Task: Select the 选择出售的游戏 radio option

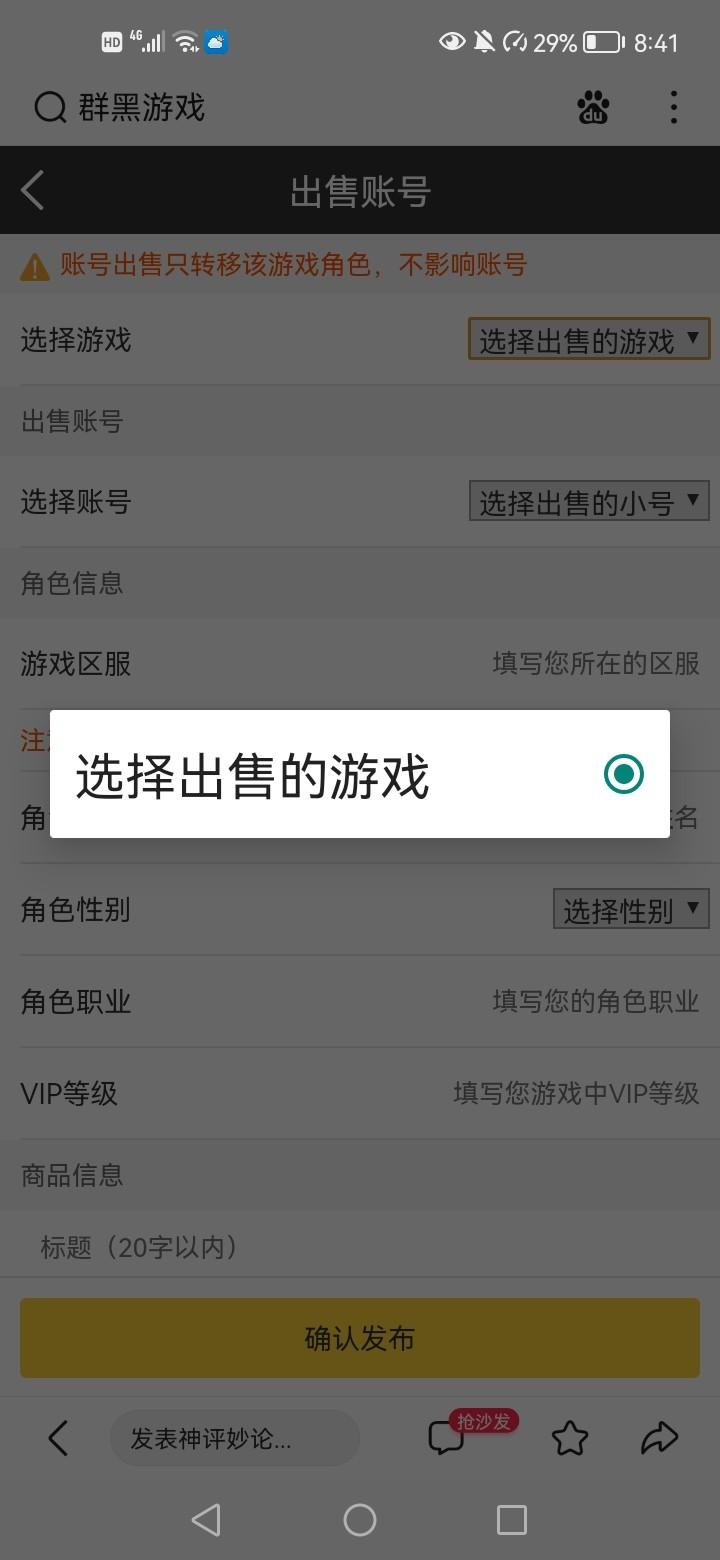Action: (624, 774)
